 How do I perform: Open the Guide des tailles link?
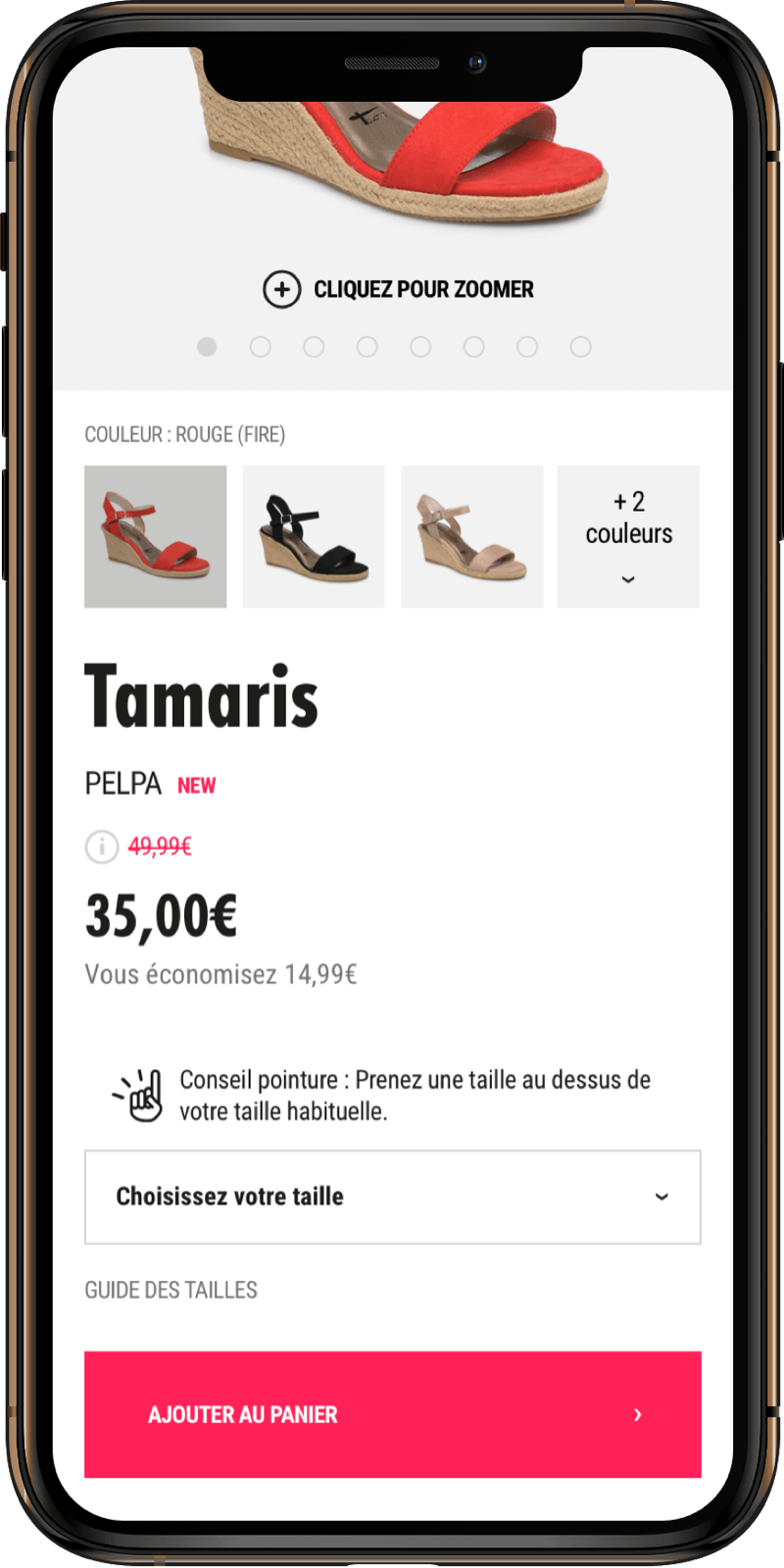[x=171, y=1290]
